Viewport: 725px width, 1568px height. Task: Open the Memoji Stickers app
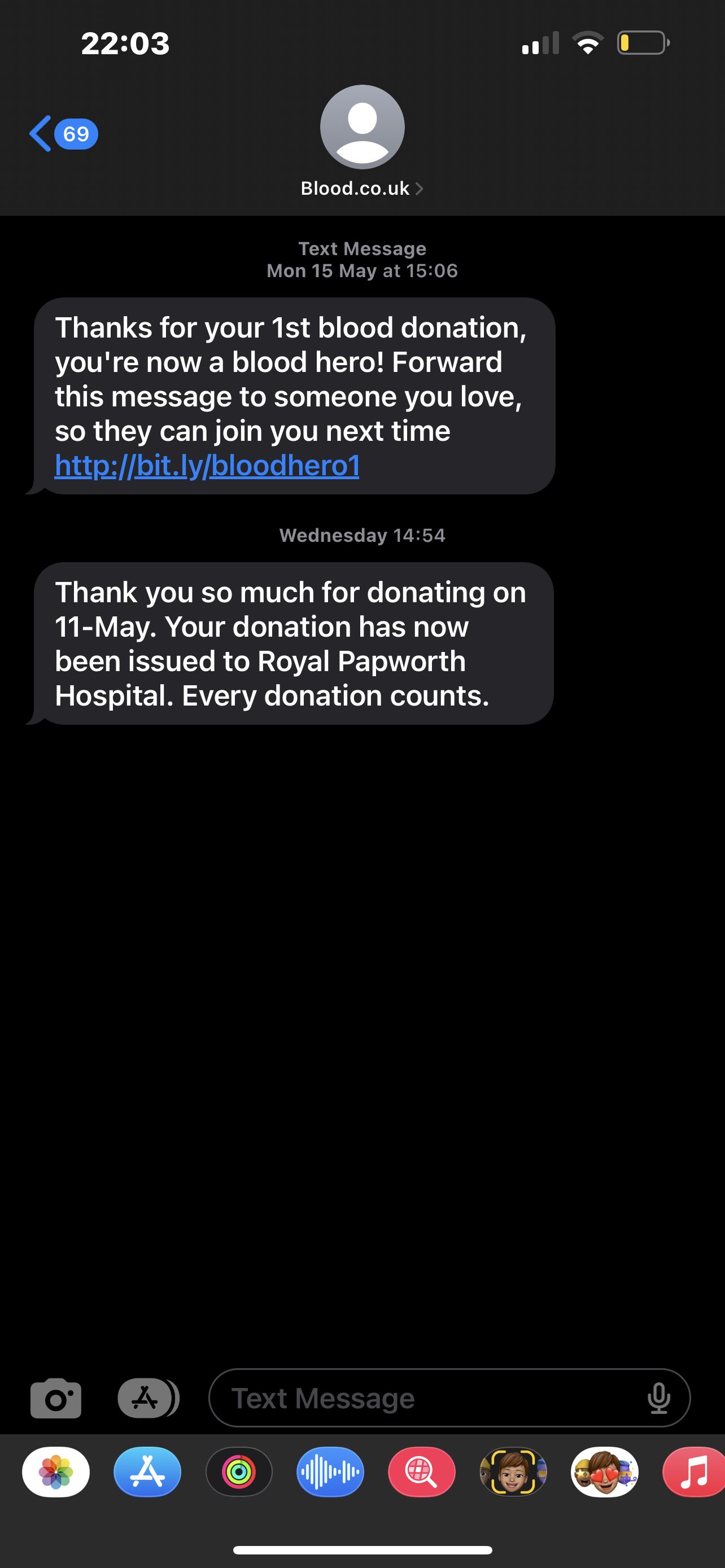point(604,1472)
